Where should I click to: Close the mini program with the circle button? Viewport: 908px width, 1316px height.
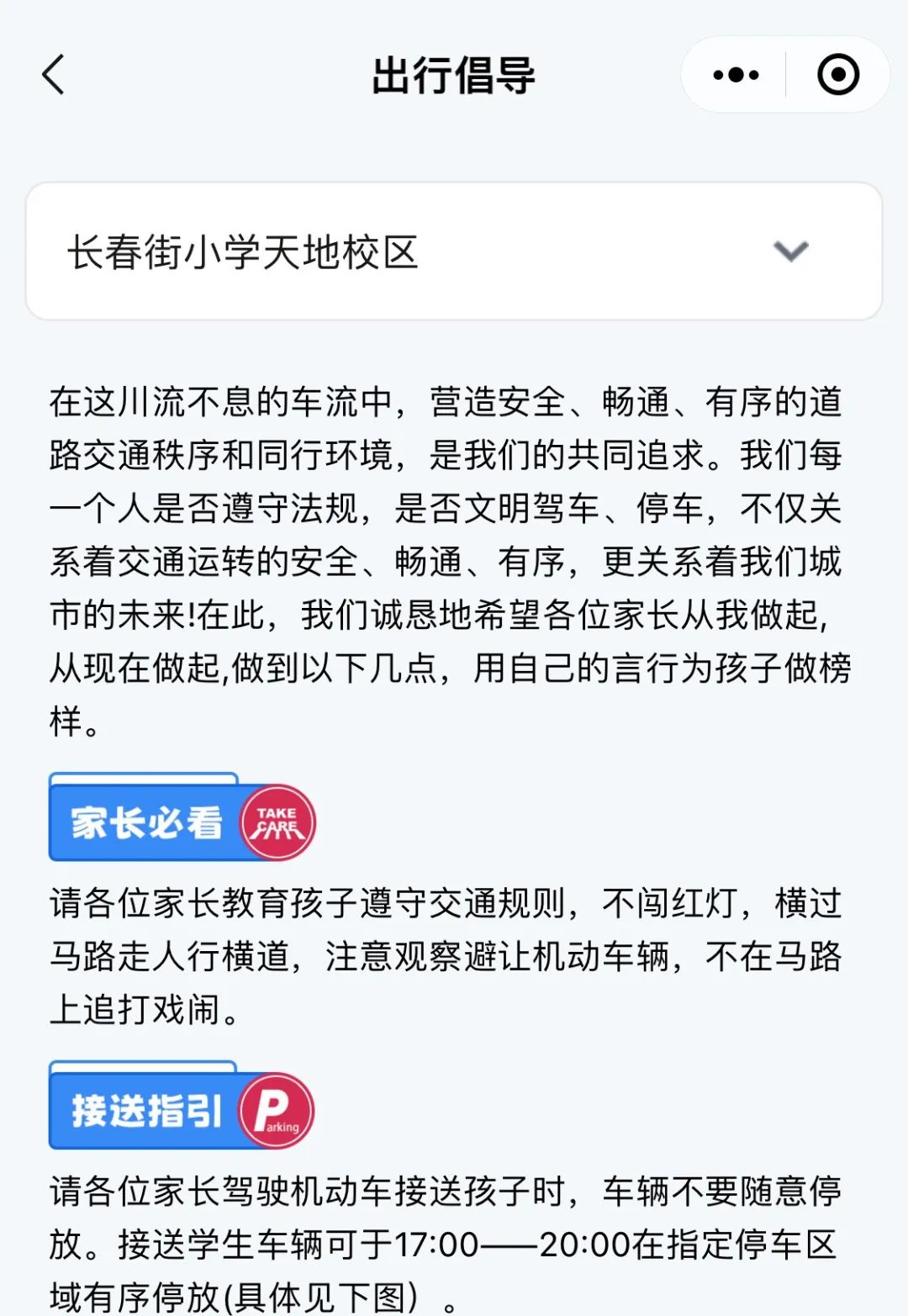point(837,75)
